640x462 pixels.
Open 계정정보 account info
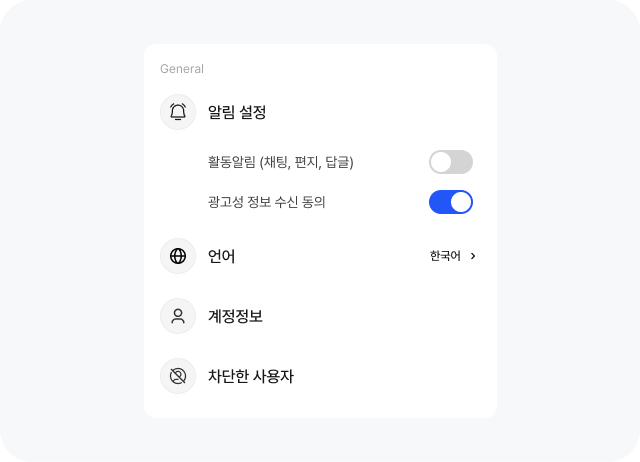[x=320, y=316]
